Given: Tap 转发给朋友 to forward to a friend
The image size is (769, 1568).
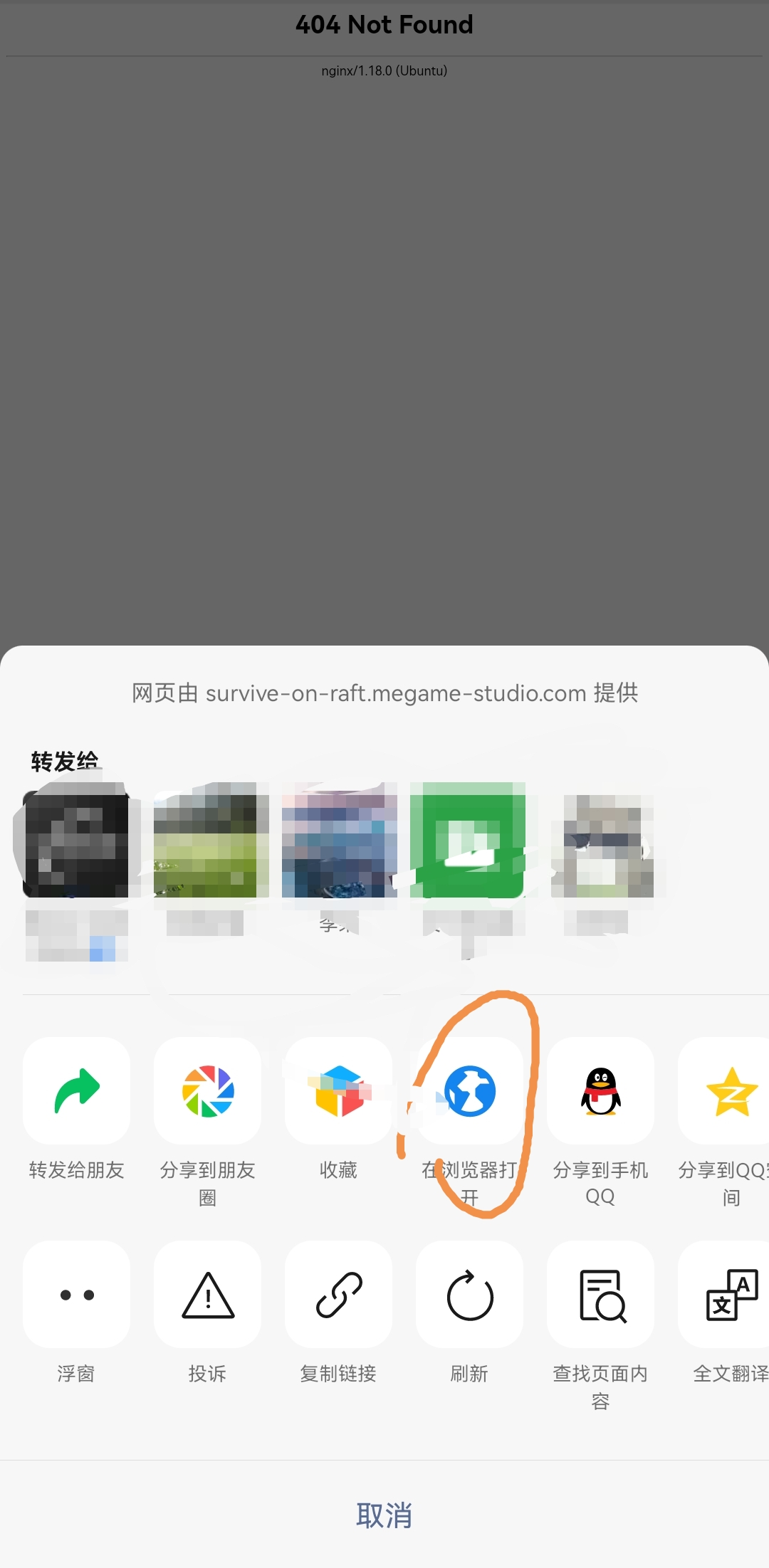Looking at the screenshot, I should coord(77,1091).
